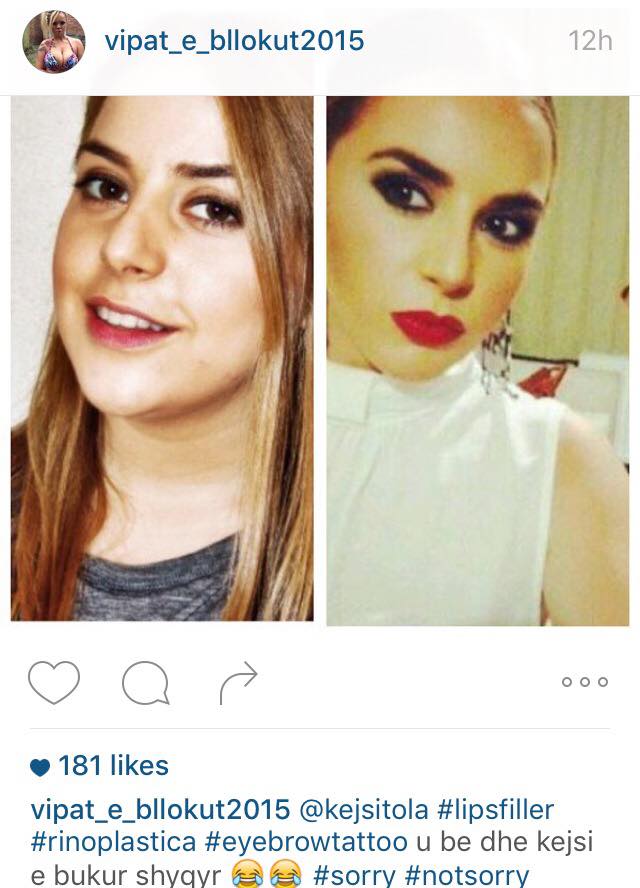View the 181 likes list

[99, 766]
